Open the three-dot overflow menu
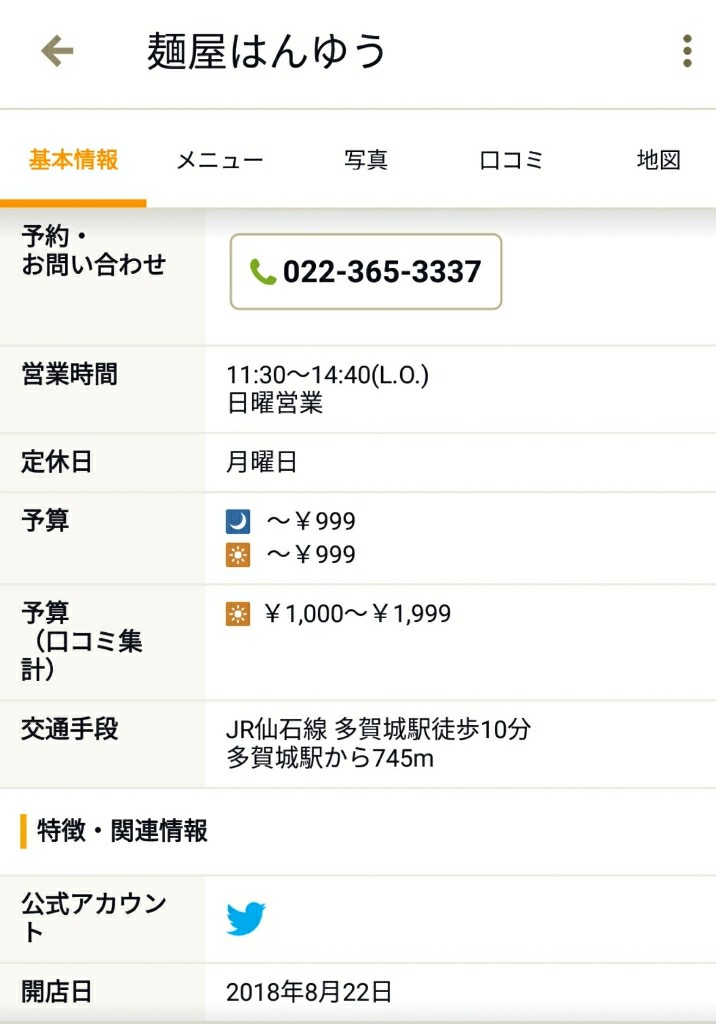Screen dimensions: 716x1024 coord(686,51)
